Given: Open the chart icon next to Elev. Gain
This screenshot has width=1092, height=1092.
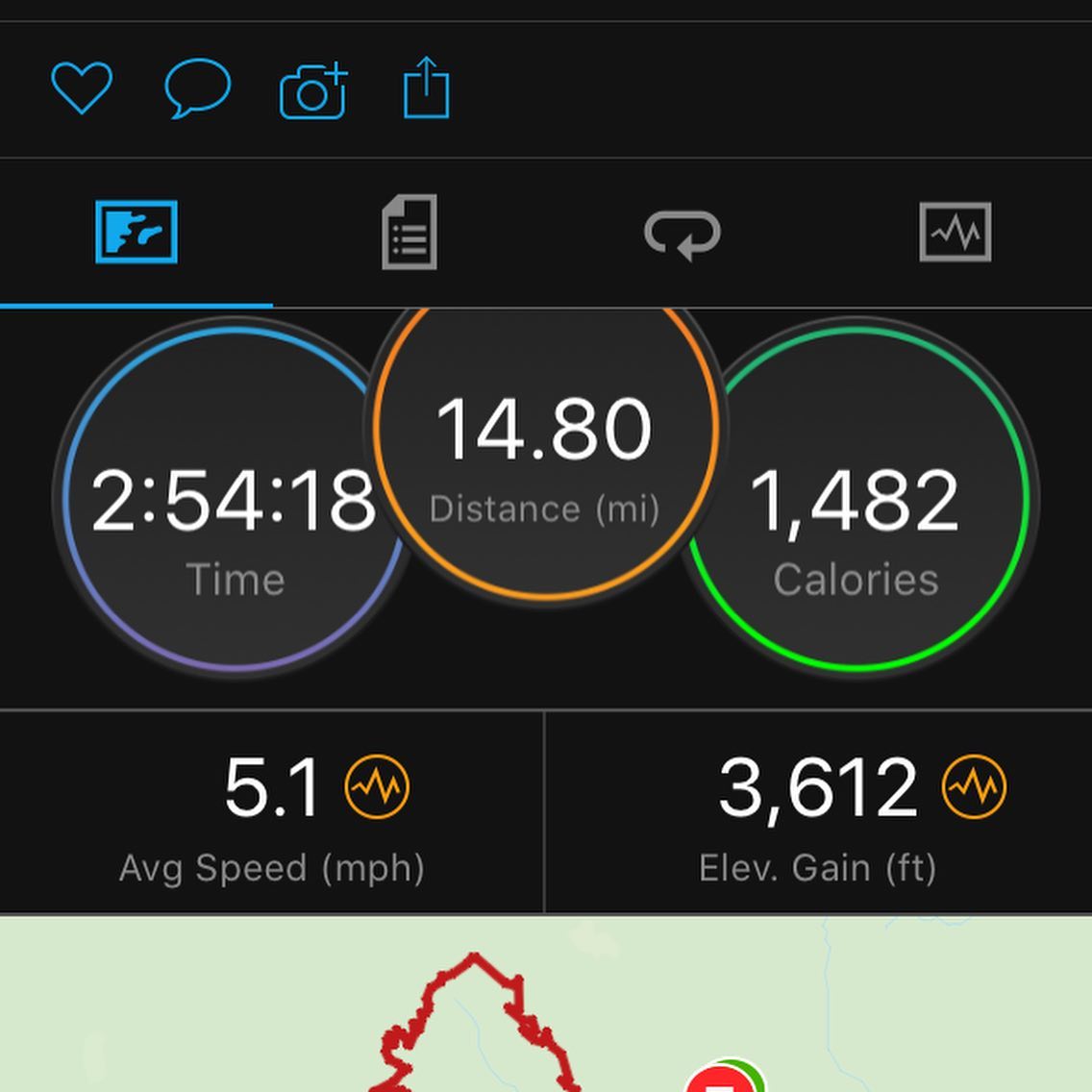Looking at the screenshot, I should point(974,787).
